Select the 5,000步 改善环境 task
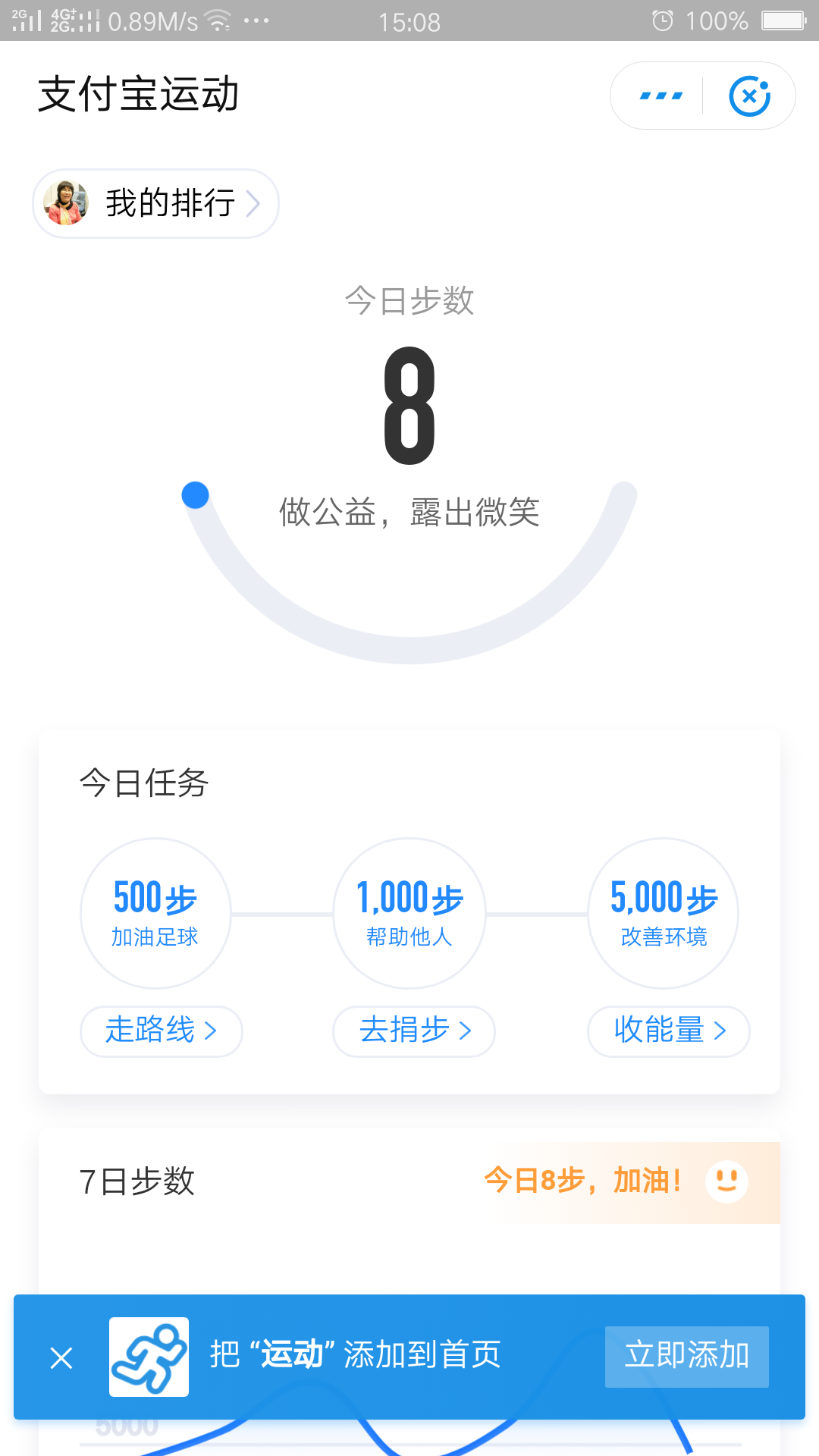The image size is (819, 1456). 664,913
